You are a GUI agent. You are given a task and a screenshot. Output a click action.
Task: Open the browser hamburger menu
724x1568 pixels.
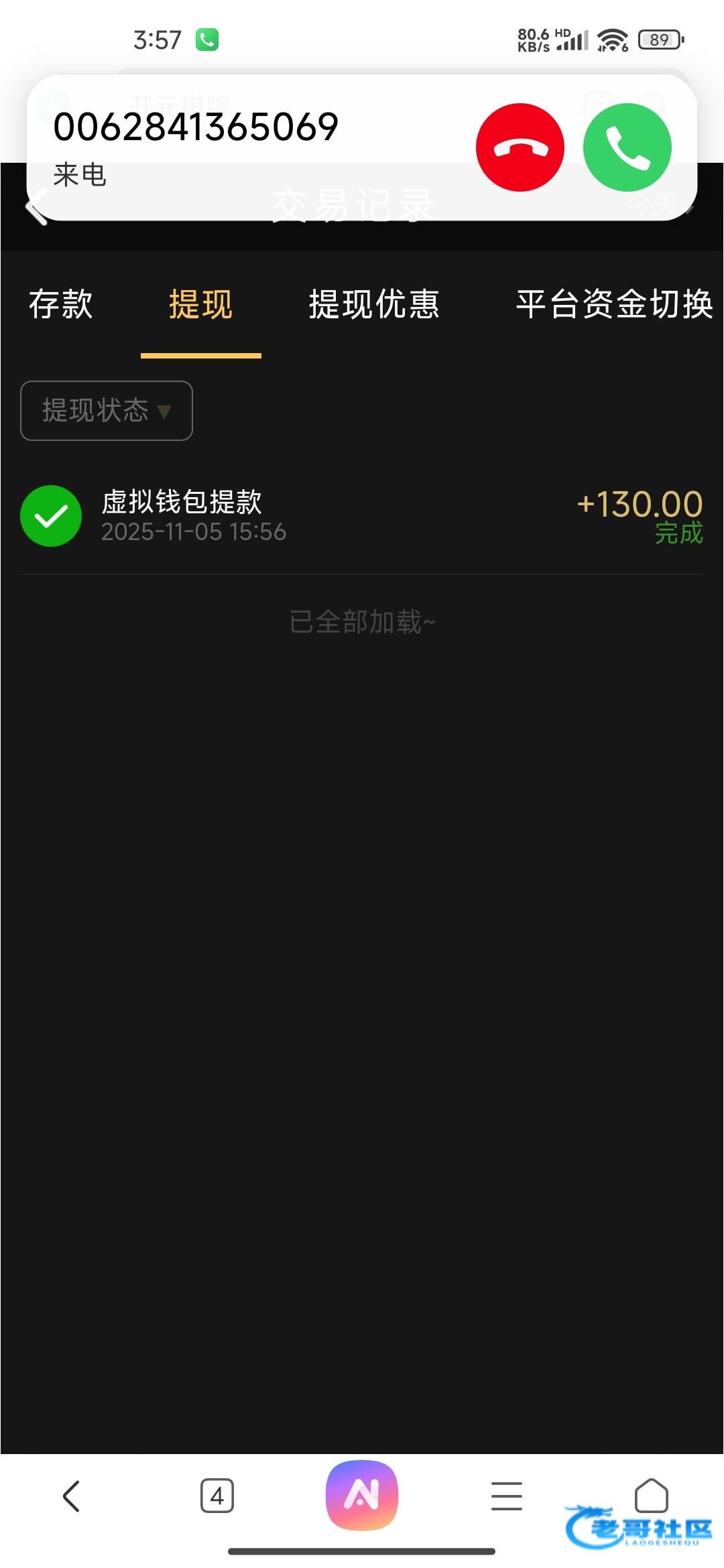(507, 1496)
